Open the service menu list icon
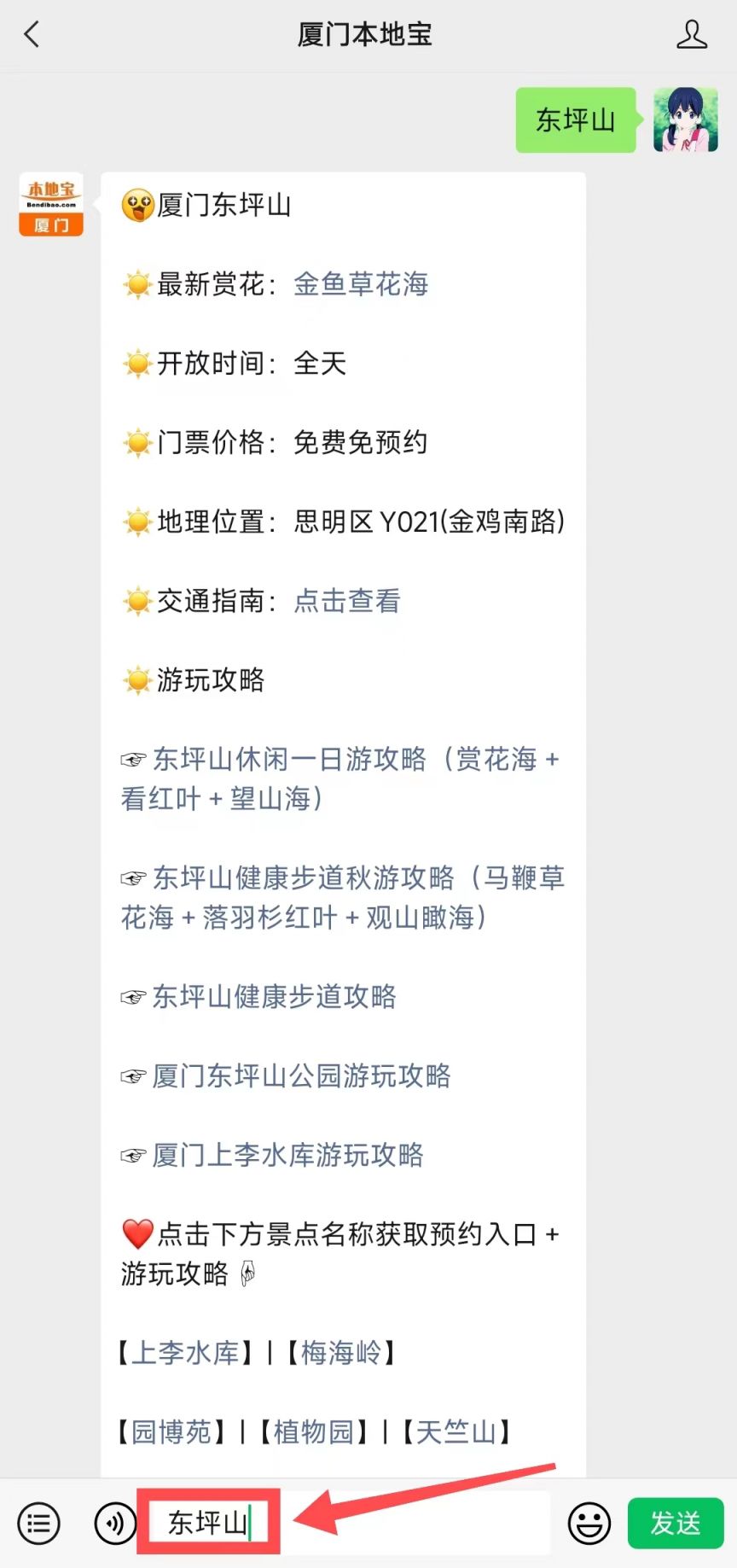This screenshot has height=1568, width=737. pyautogui.click(x=39, y=1523)
